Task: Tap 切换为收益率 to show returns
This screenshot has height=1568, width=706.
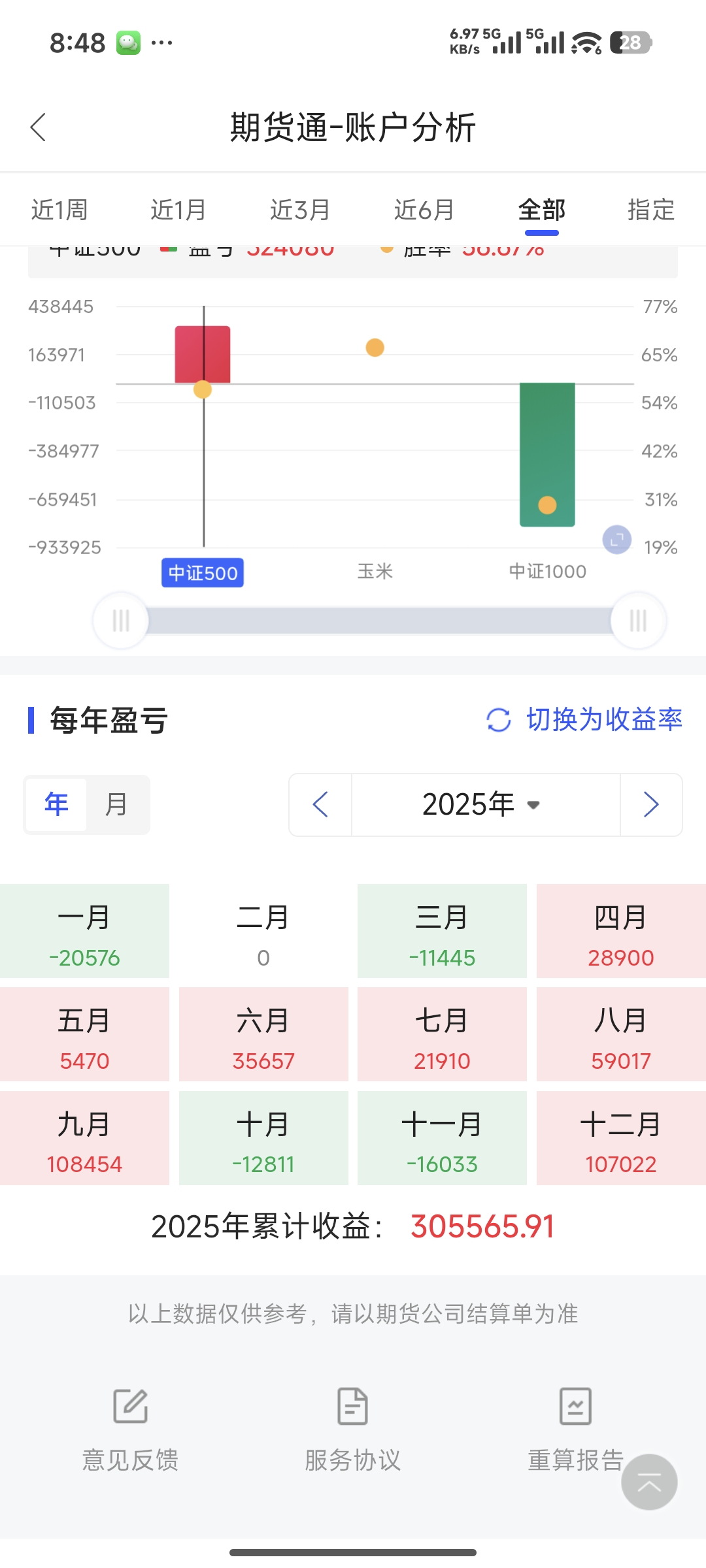Action: [584, 719]
